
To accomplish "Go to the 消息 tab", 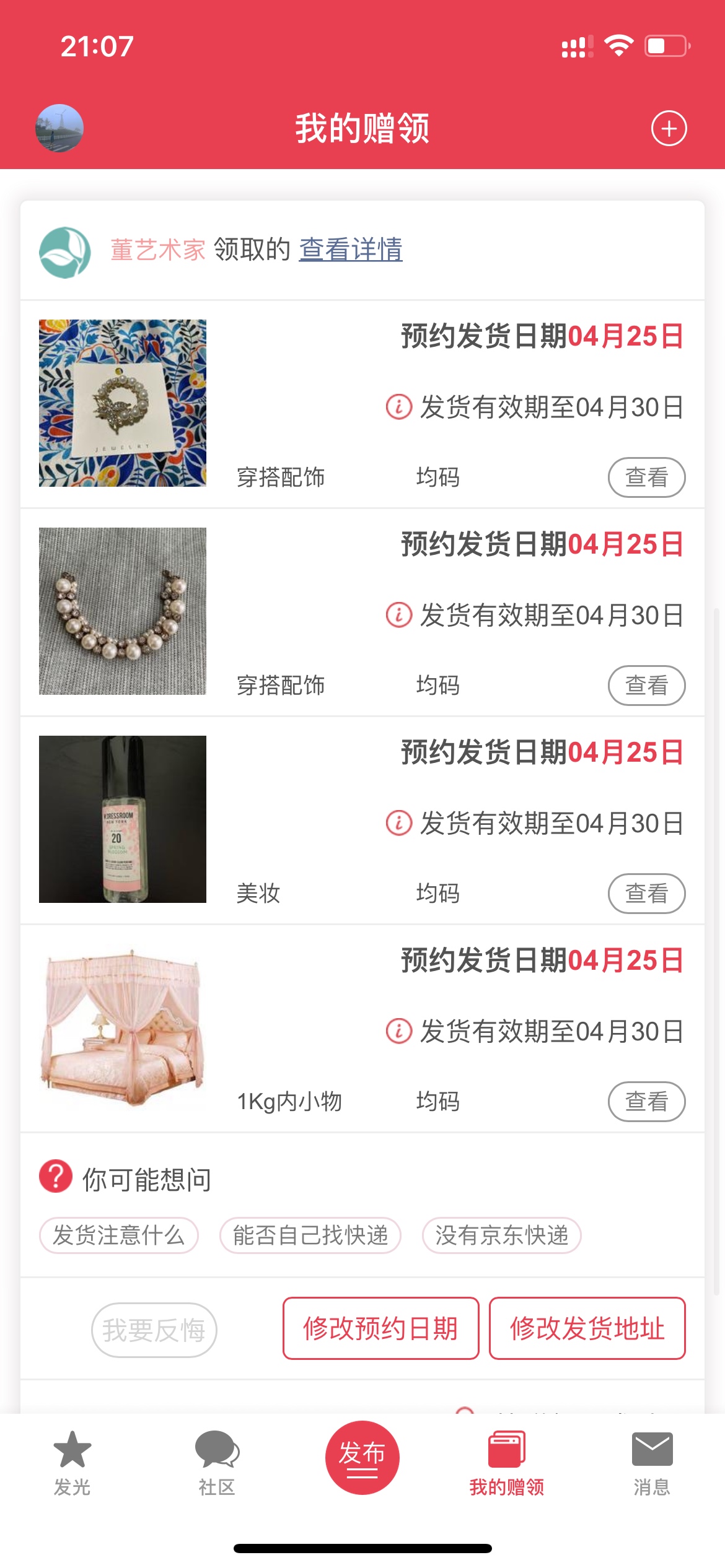I will coord(652,1463).
